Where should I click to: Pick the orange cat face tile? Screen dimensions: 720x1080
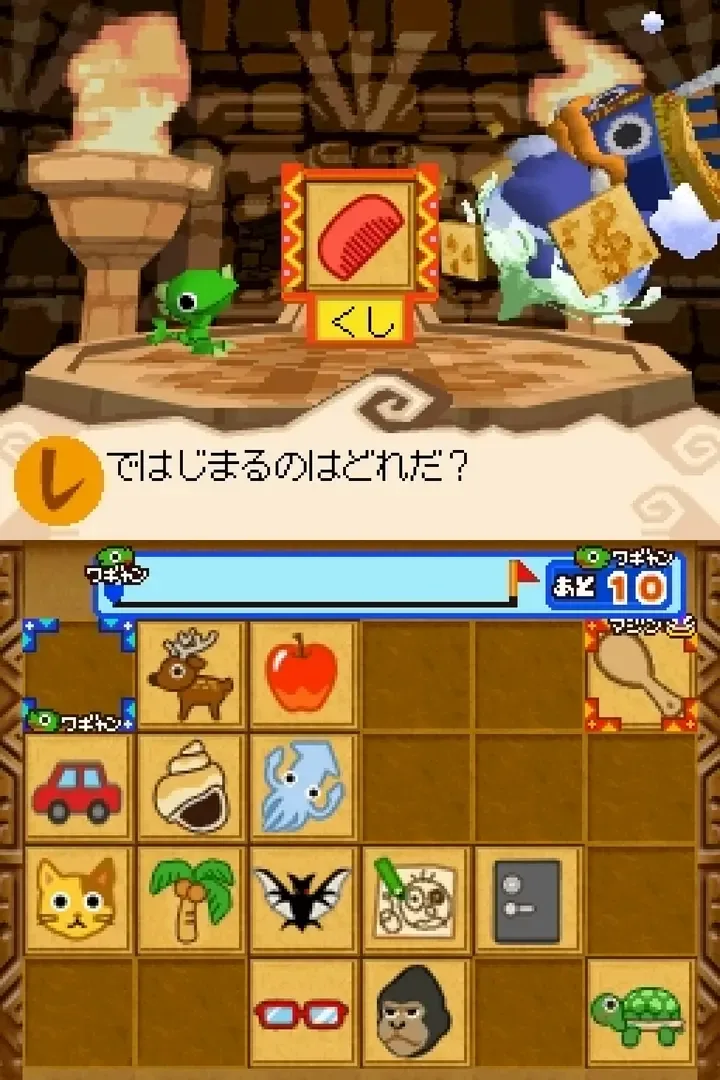78,899
